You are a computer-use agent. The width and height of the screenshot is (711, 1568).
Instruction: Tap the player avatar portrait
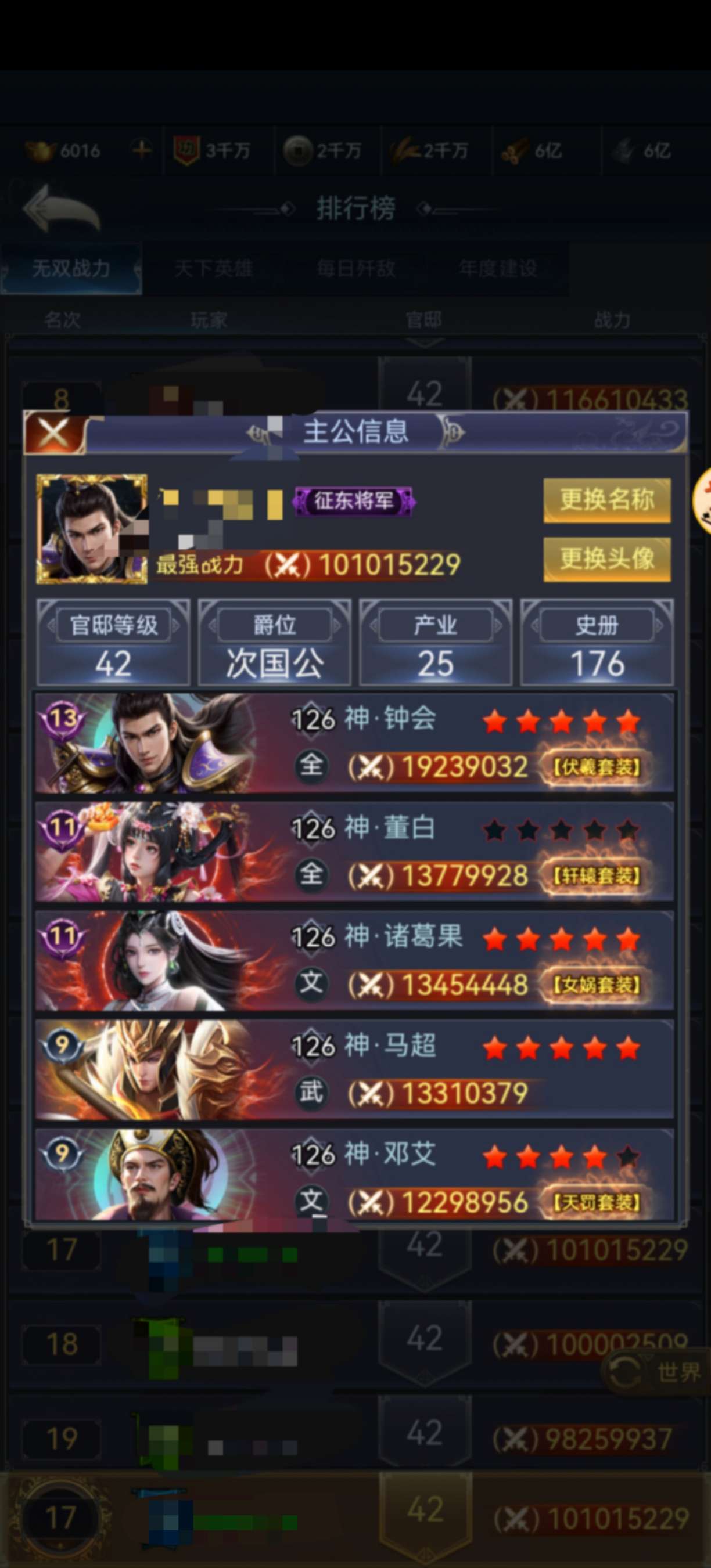click(91, 529)
